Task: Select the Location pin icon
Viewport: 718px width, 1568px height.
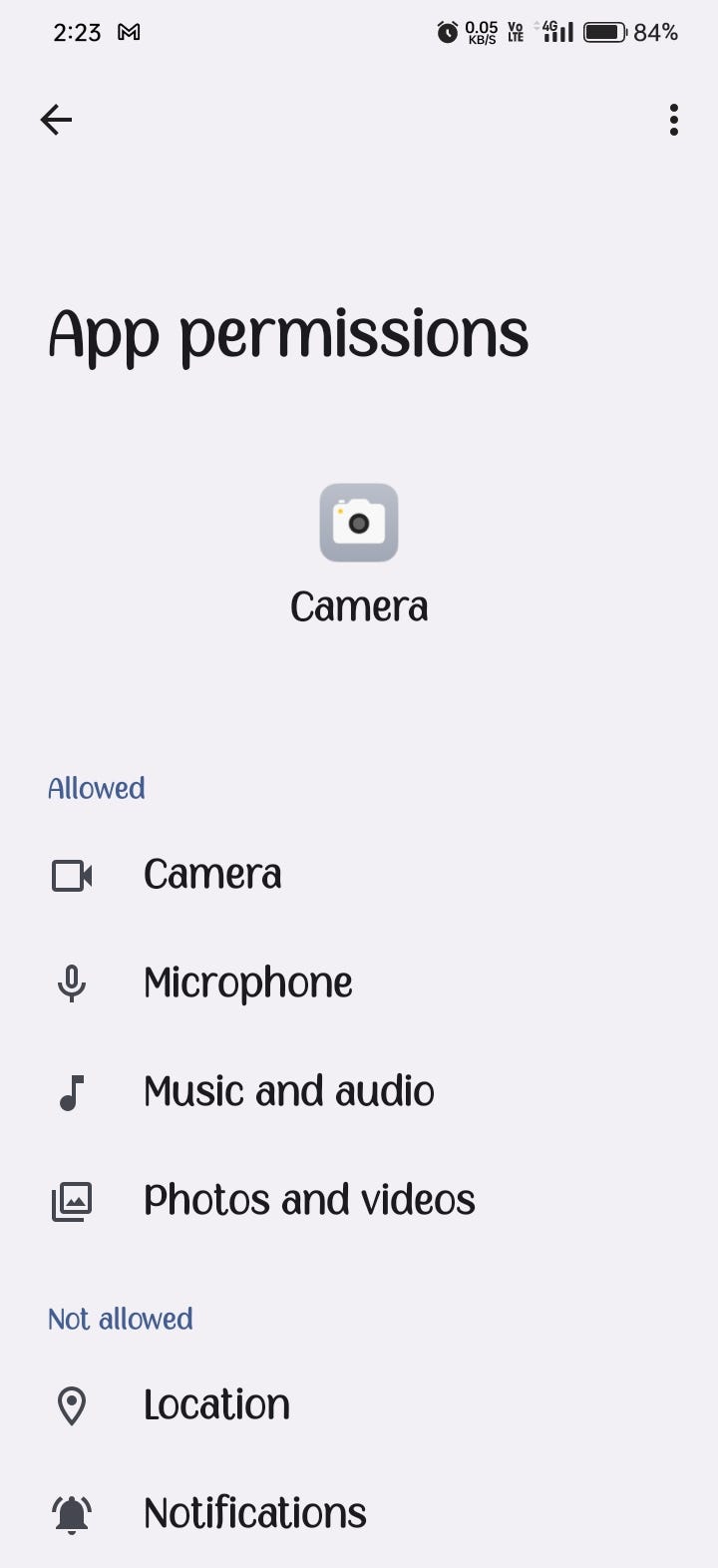Action: click(x=71, y=1405)
